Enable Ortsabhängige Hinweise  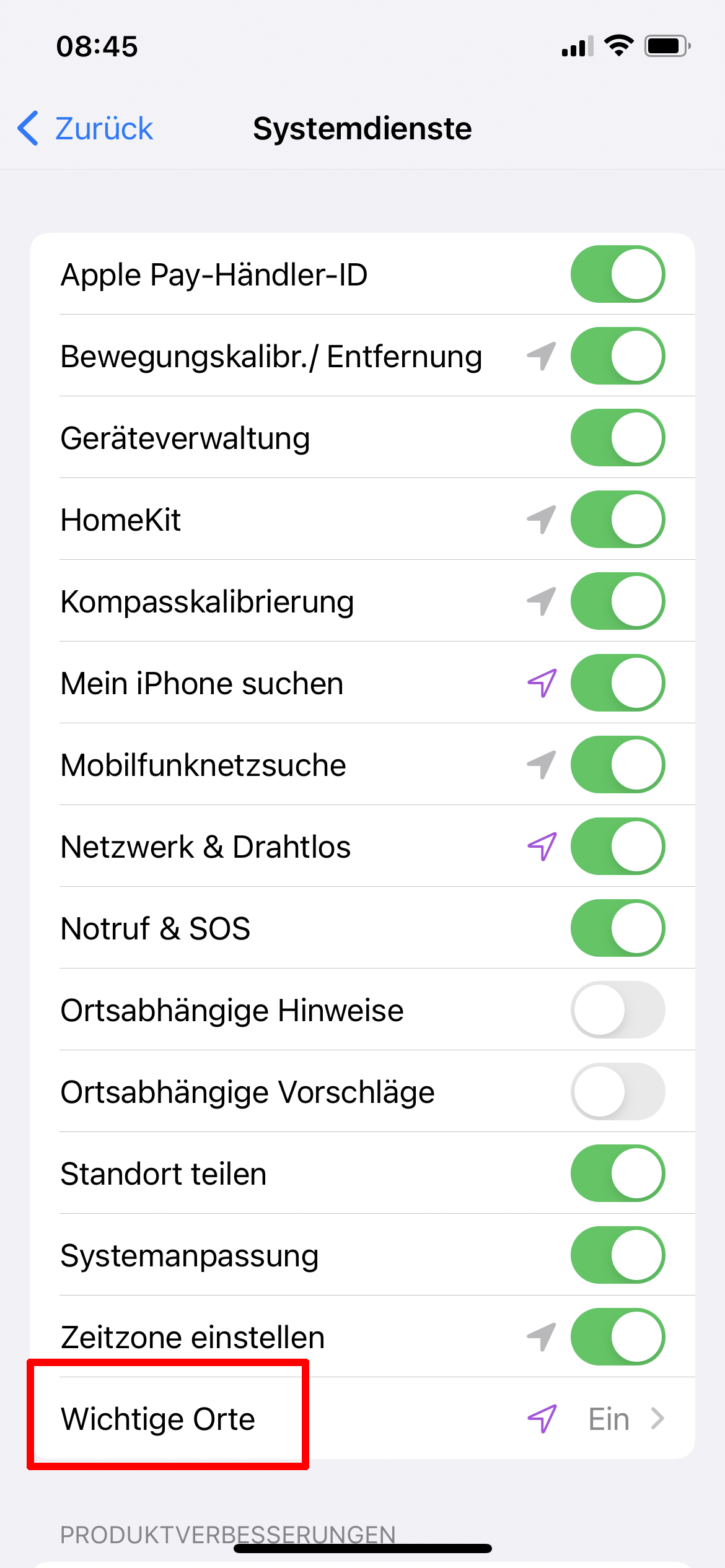pyautogui.click(x=618, y=1009)
